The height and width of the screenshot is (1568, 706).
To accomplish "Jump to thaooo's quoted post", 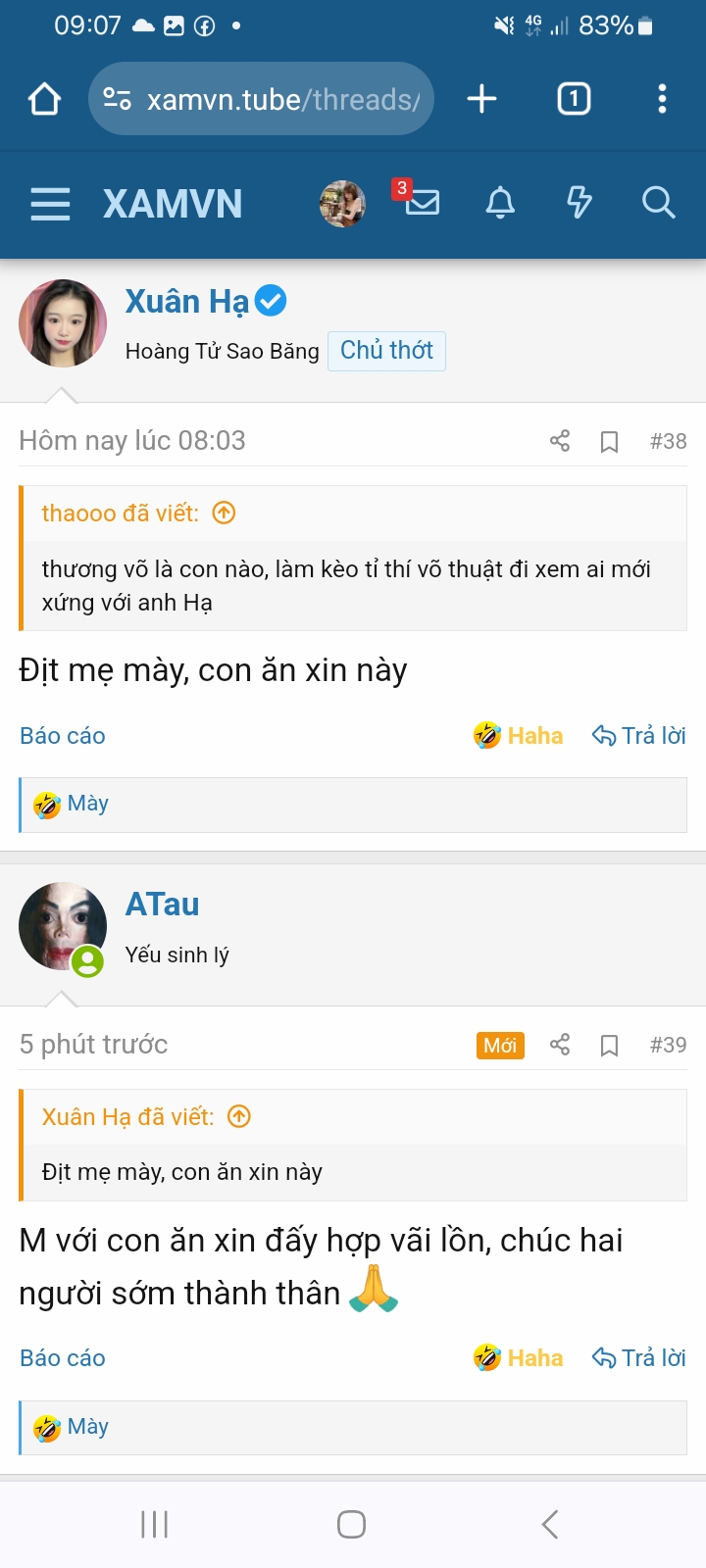I will [x=224, y=513].
